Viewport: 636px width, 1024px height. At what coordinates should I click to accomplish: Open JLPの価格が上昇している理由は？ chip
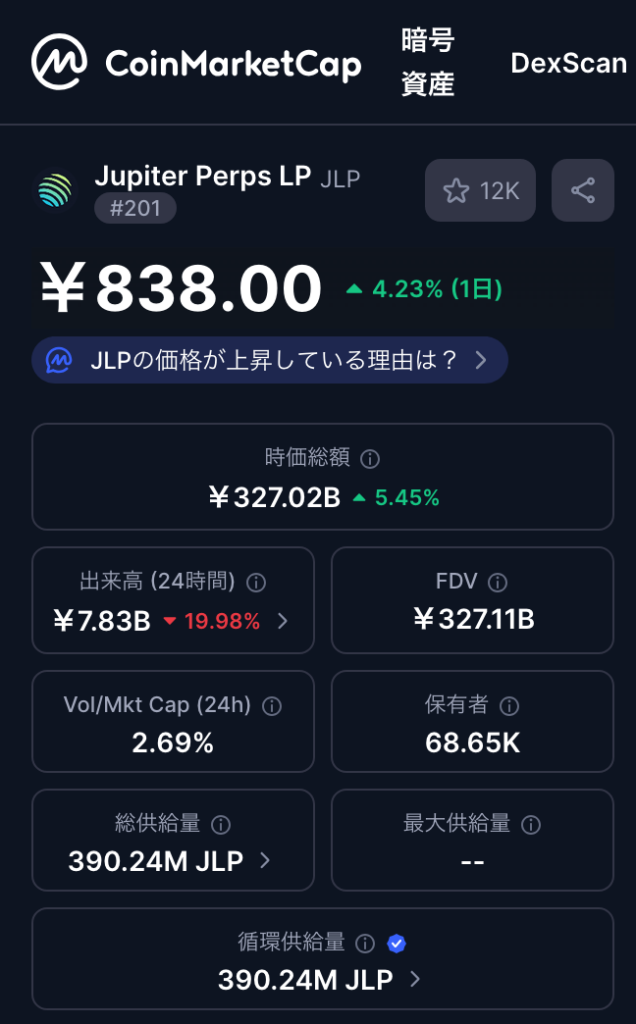270,360
